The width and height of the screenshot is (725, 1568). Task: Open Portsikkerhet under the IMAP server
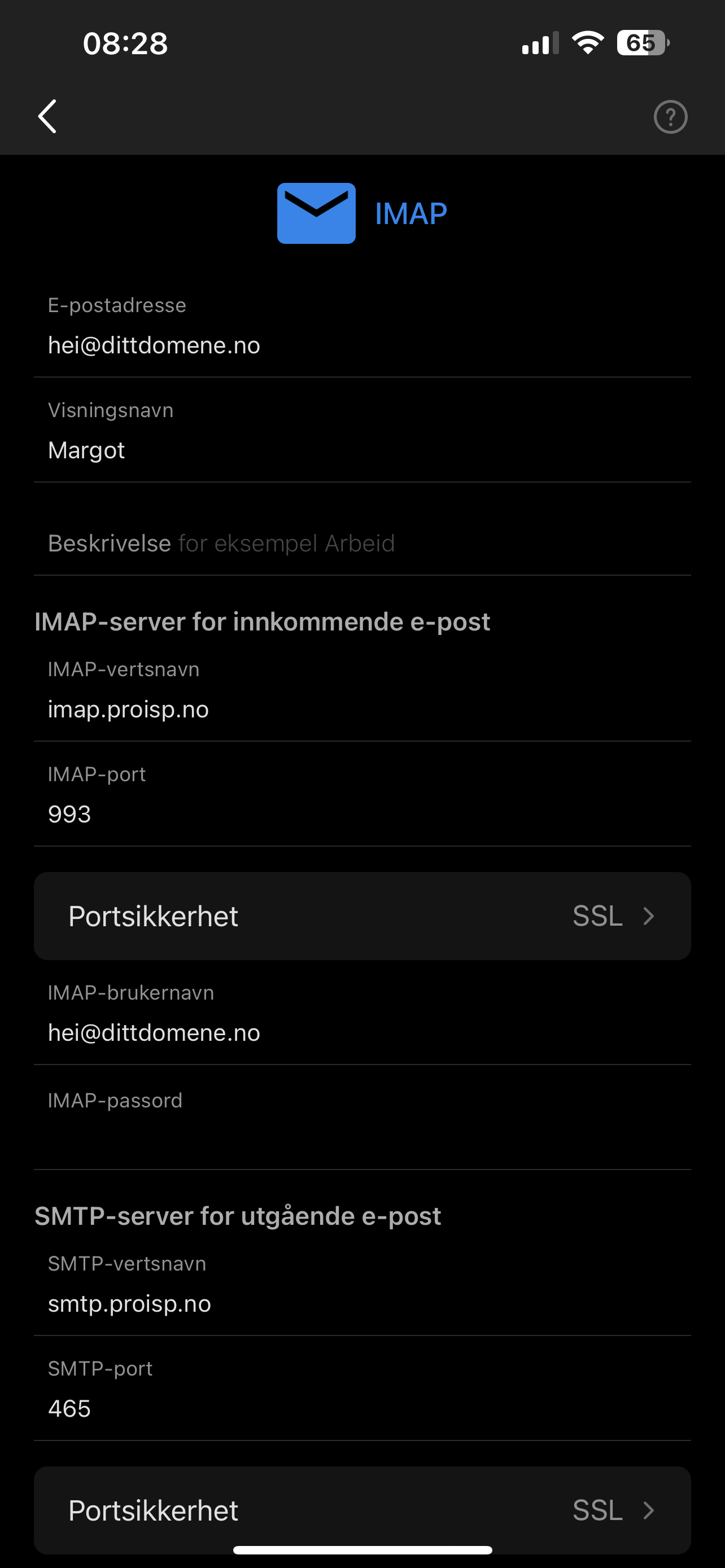pyautogui.click(x=362, y=916)
